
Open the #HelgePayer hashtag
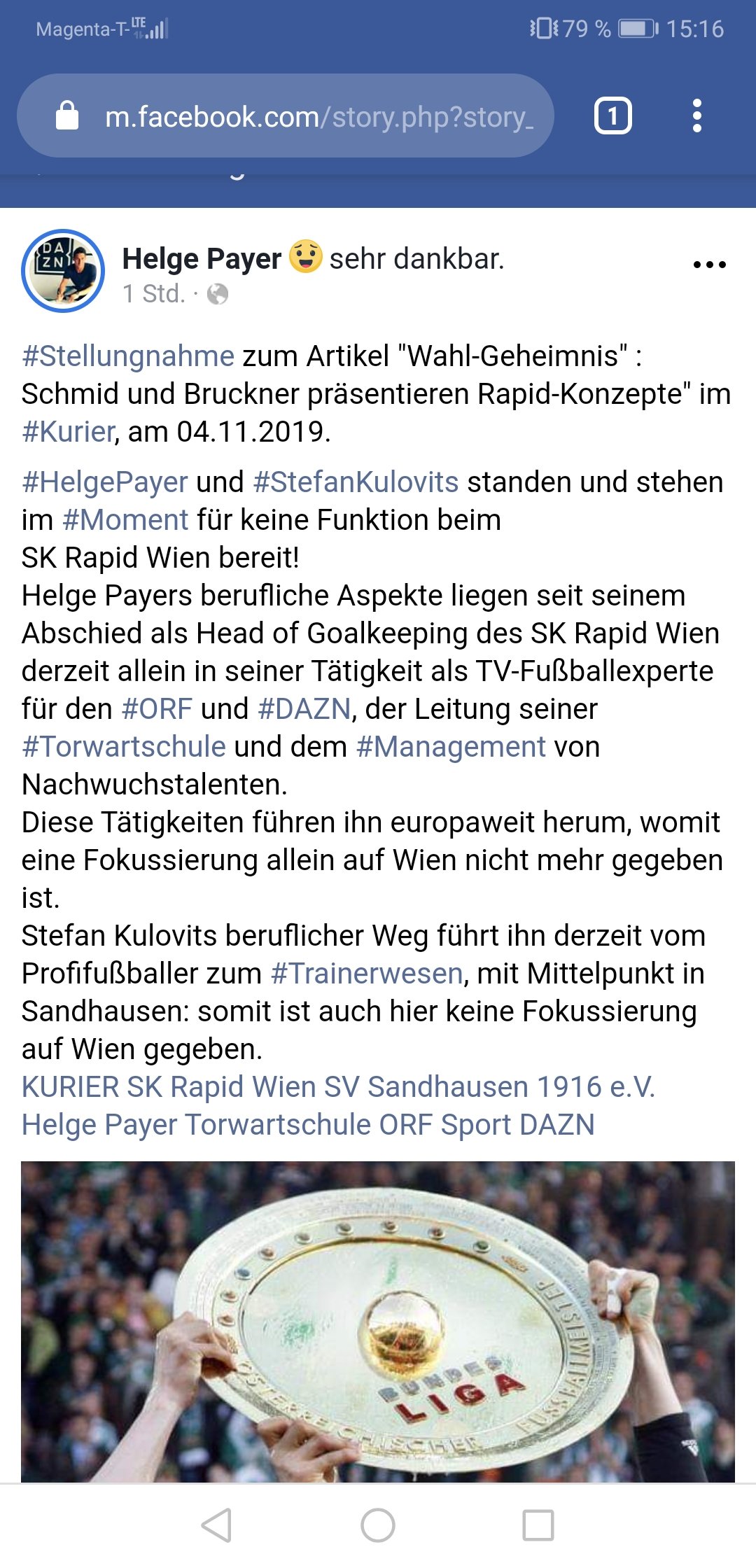105,482
